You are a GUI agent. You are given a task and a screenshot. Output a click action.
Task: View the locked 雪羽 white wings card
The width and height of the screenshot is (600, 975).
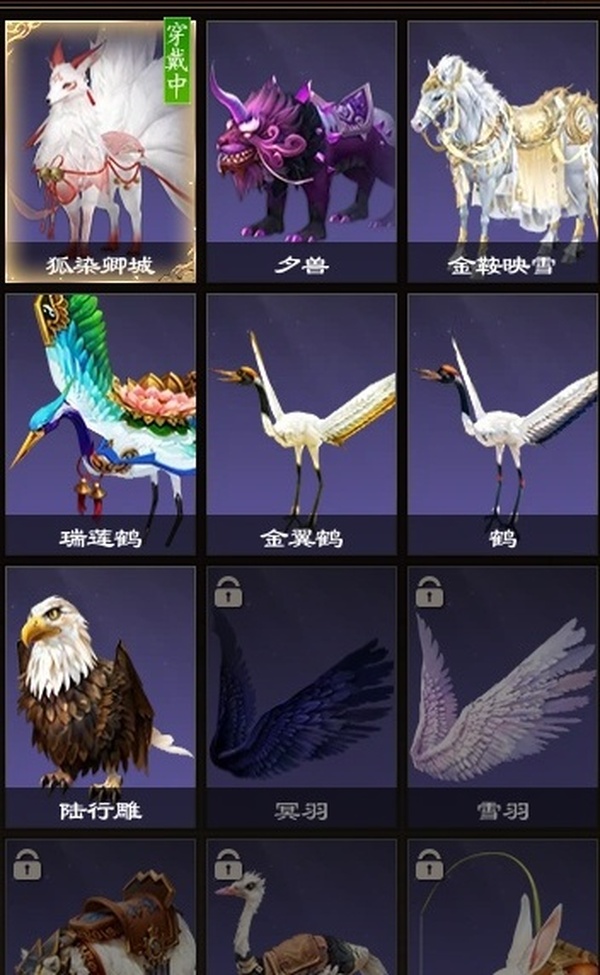tap(502, 696)
